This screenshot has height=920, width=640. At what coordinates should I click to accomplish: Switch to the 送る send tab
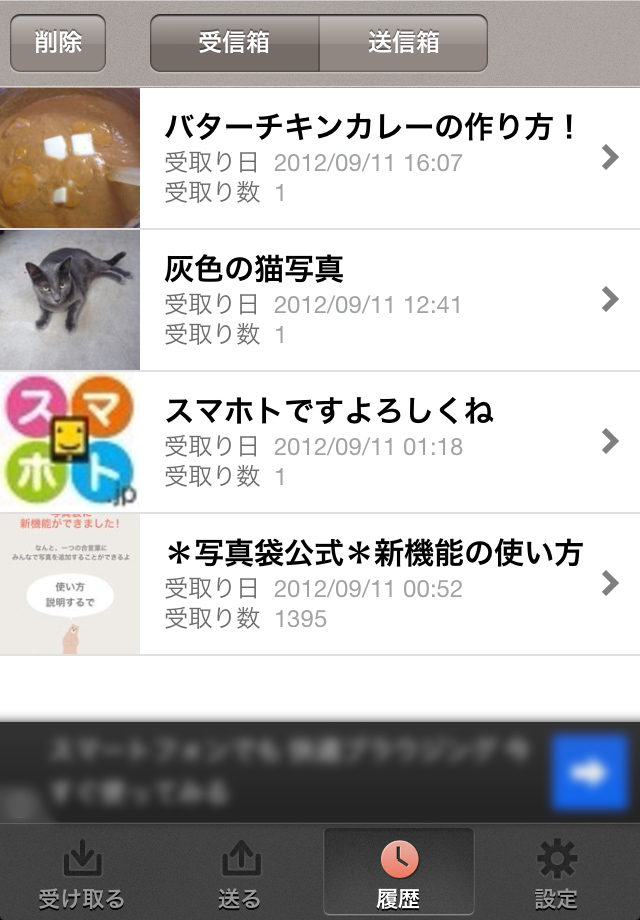click(240, 872)
